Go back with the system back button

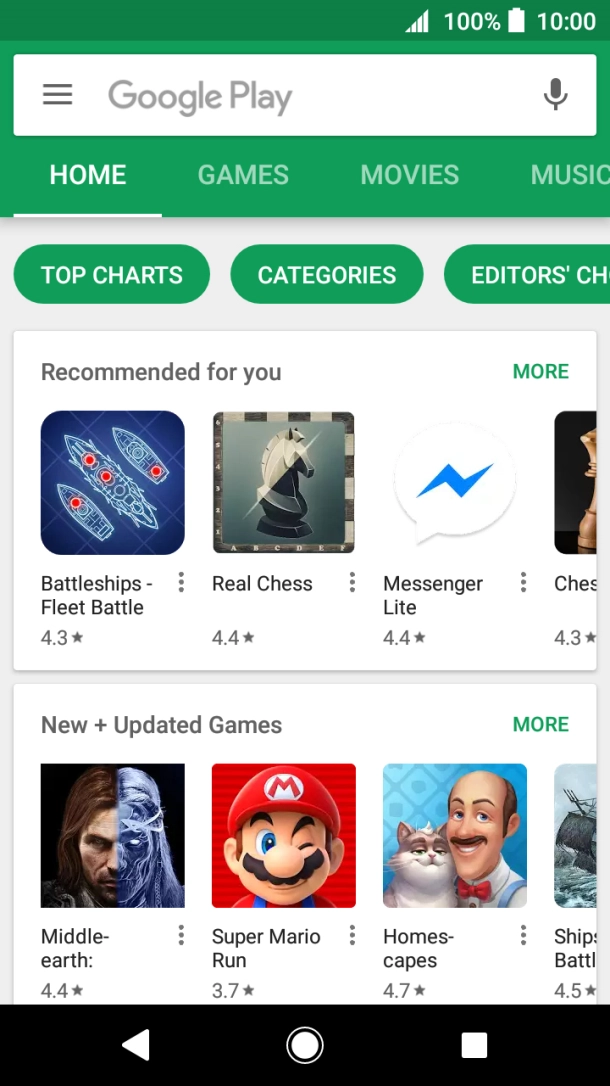point(136,1044)
